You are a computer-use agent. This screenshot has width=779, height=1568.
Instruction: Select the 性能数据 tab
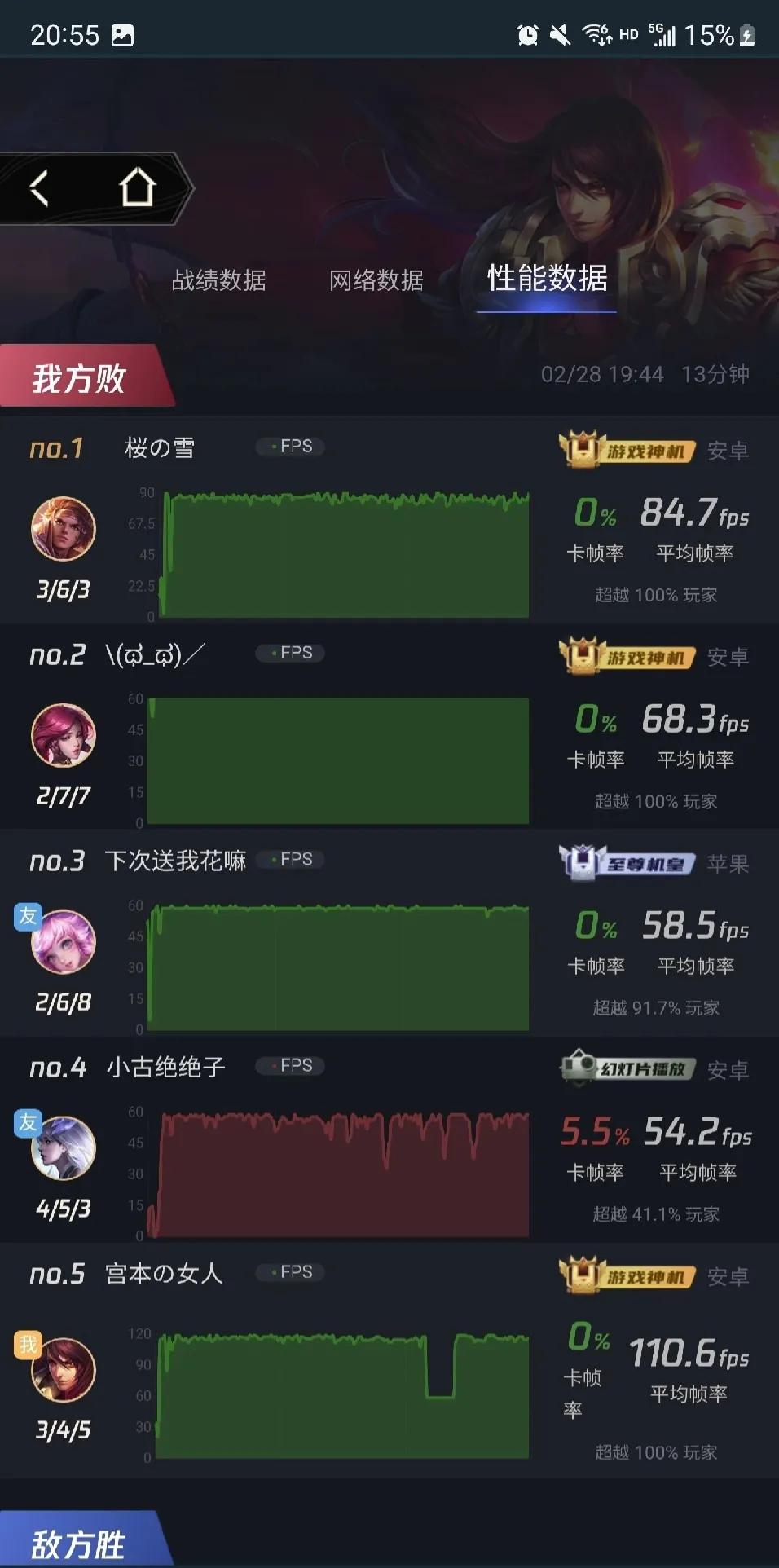coord(547,279)
